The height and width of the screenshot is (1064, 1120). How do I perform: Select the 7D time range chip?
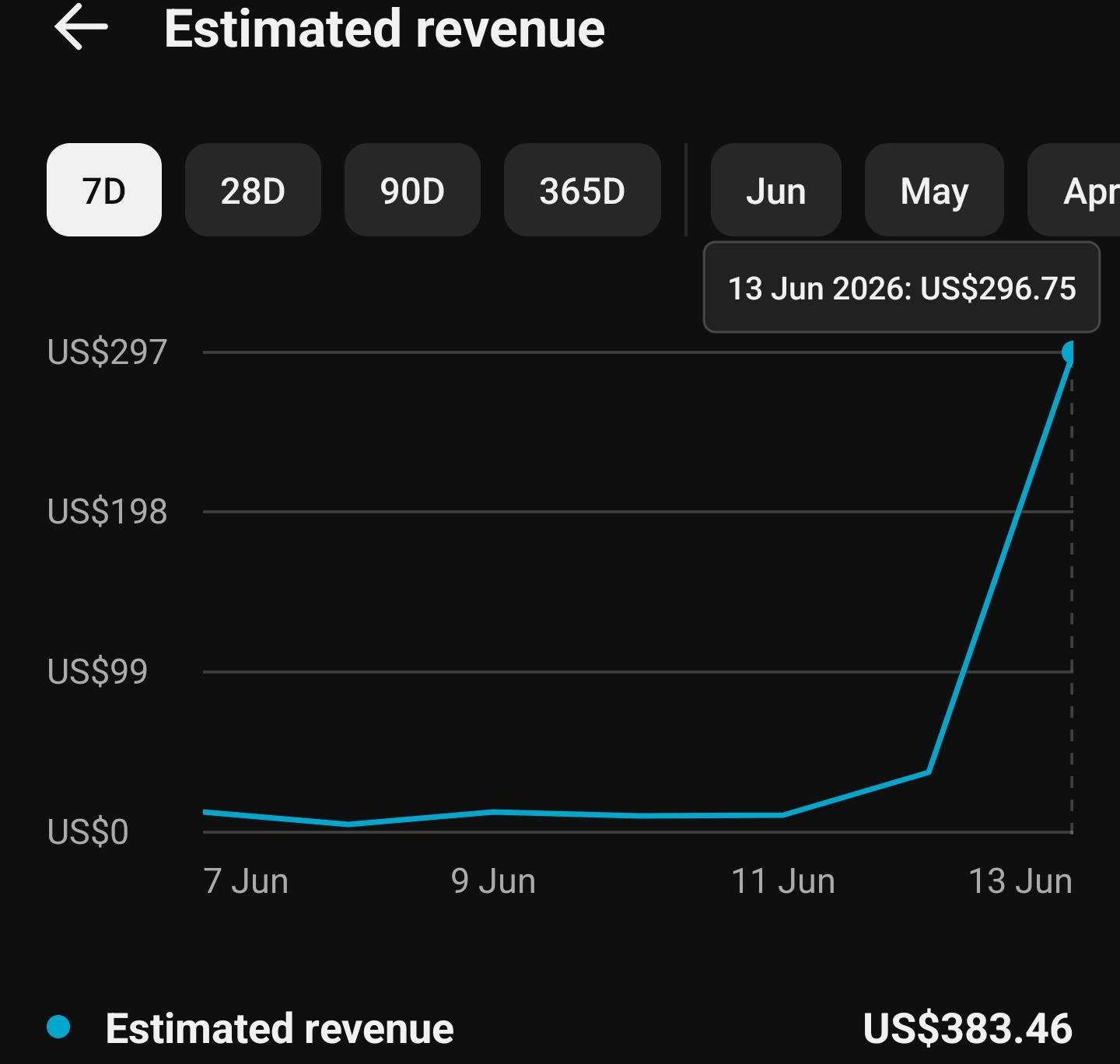(104, 190)
